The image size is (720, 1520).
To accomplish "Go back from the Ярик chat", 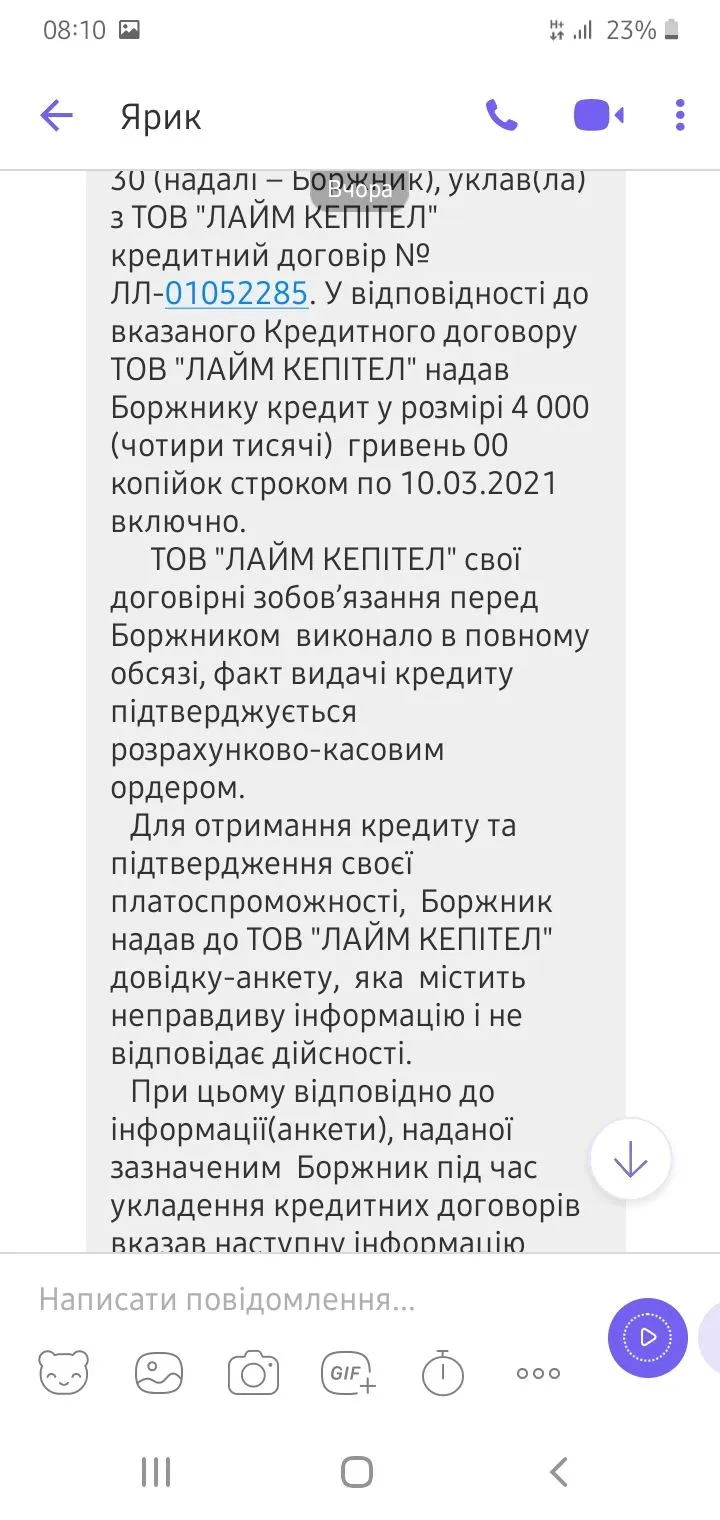I will (x=56, y=117).
